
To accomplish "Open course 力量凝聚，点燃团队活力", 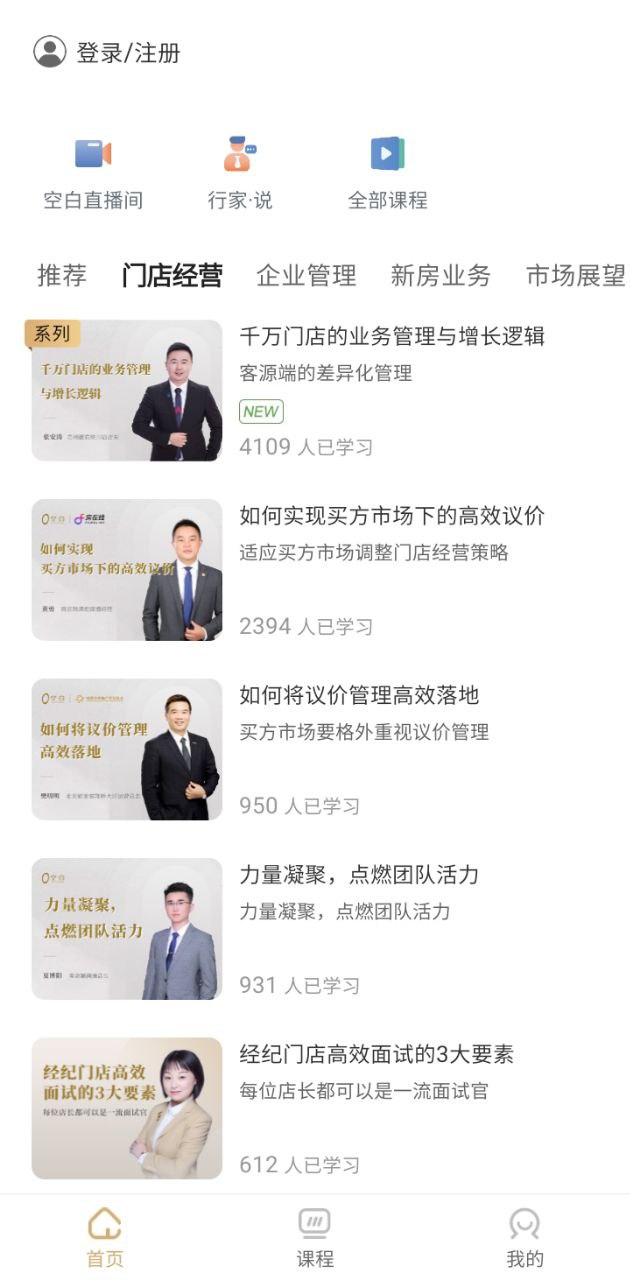I will [359, 875].
